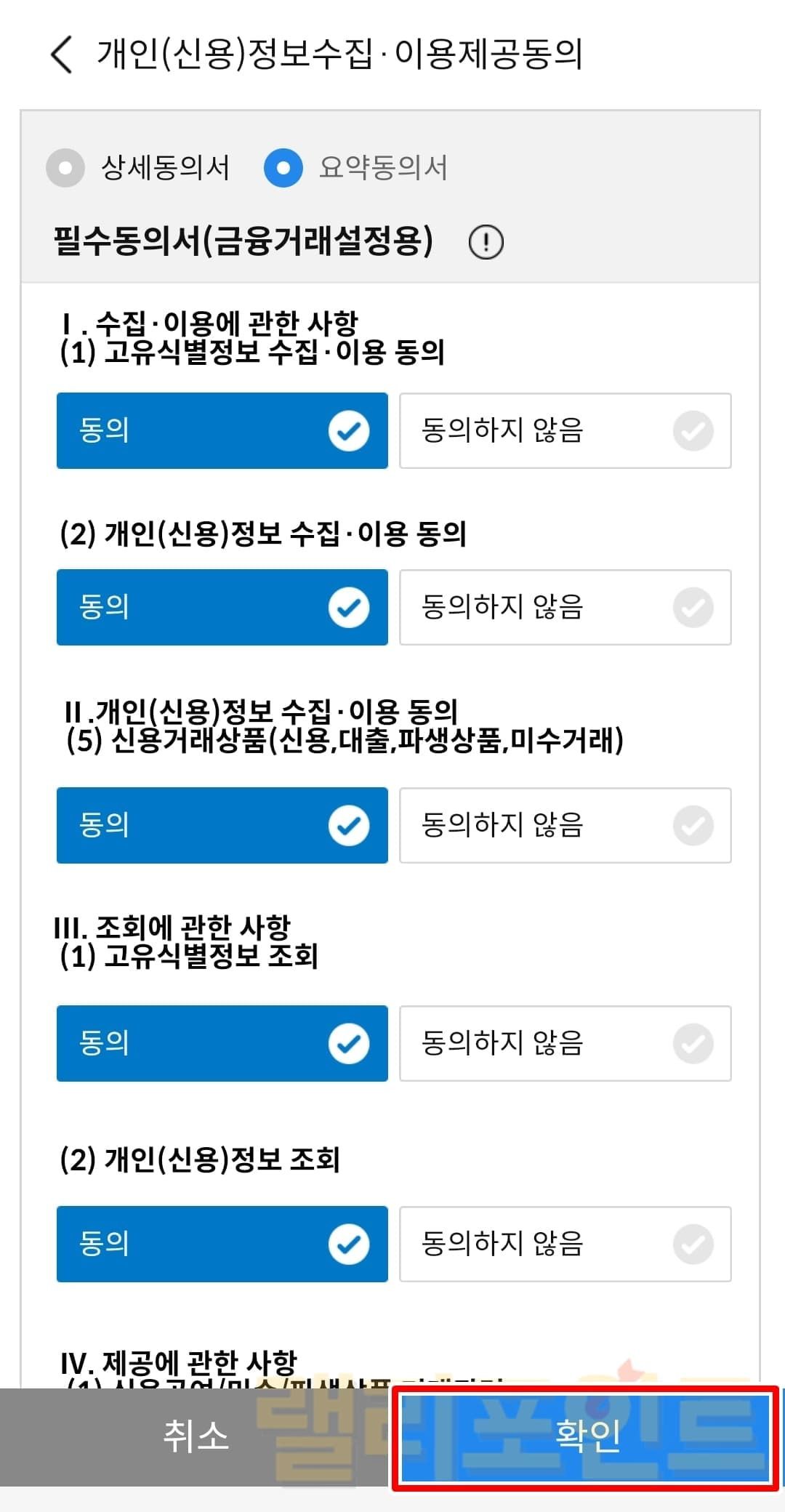This screenshot has width=785, height=1512.
Task: Choose 동의 for 개인(신용)정보 수집·이용 동의
Action: (222, 607)
